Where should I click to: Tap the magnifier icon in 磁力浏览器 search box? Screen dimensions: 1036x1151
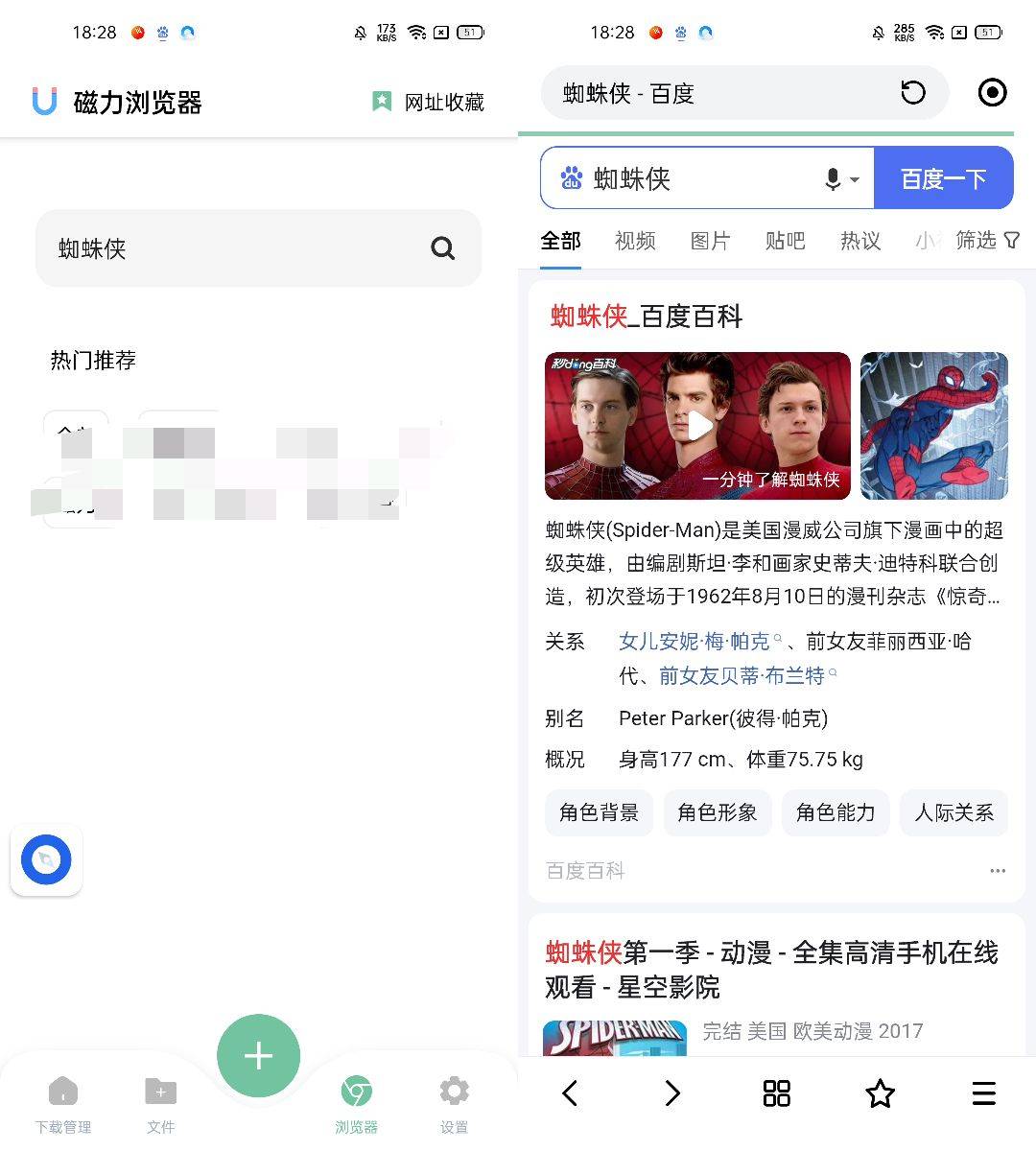(x=442, y=248)
